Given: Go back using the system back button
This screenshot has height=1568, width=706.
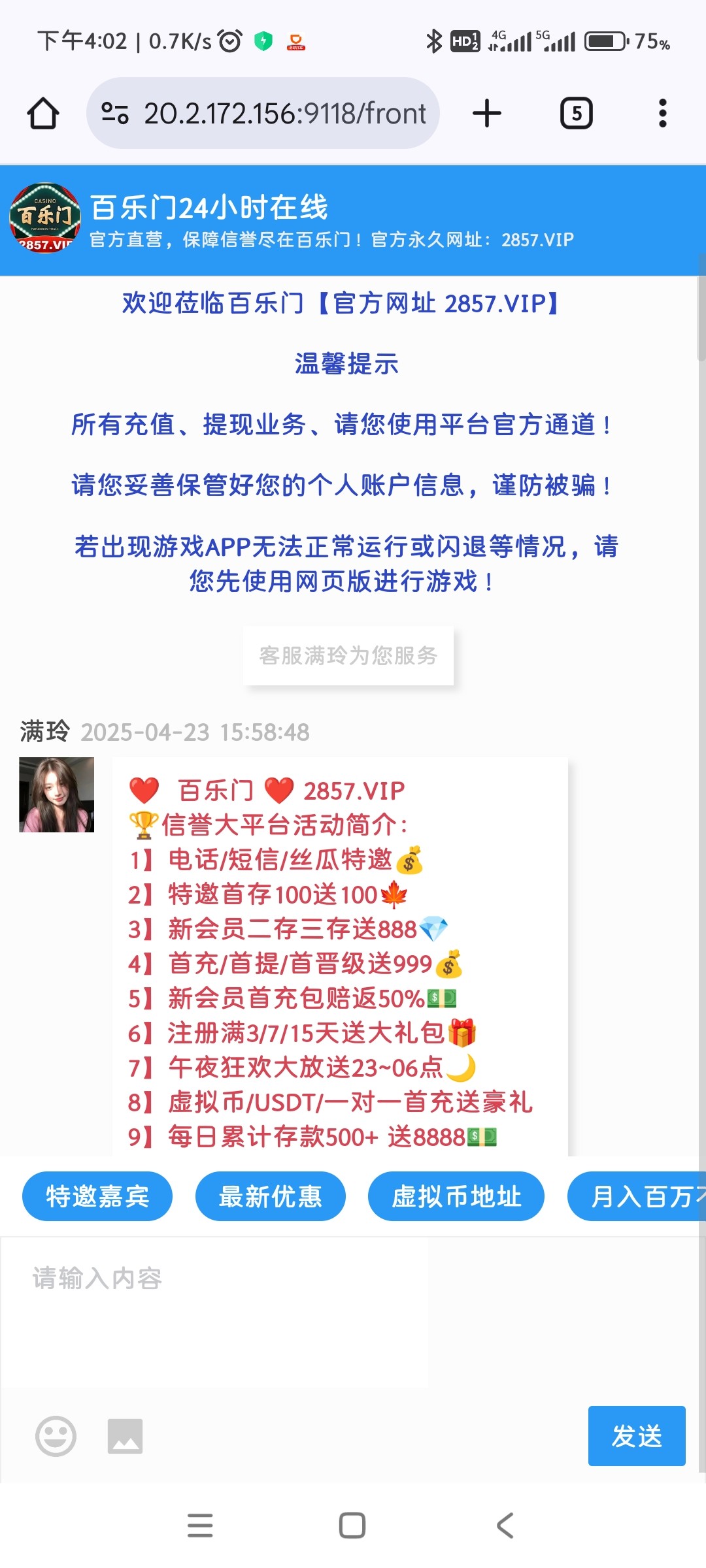Looking at the screenshot, I should (505, 1526).
